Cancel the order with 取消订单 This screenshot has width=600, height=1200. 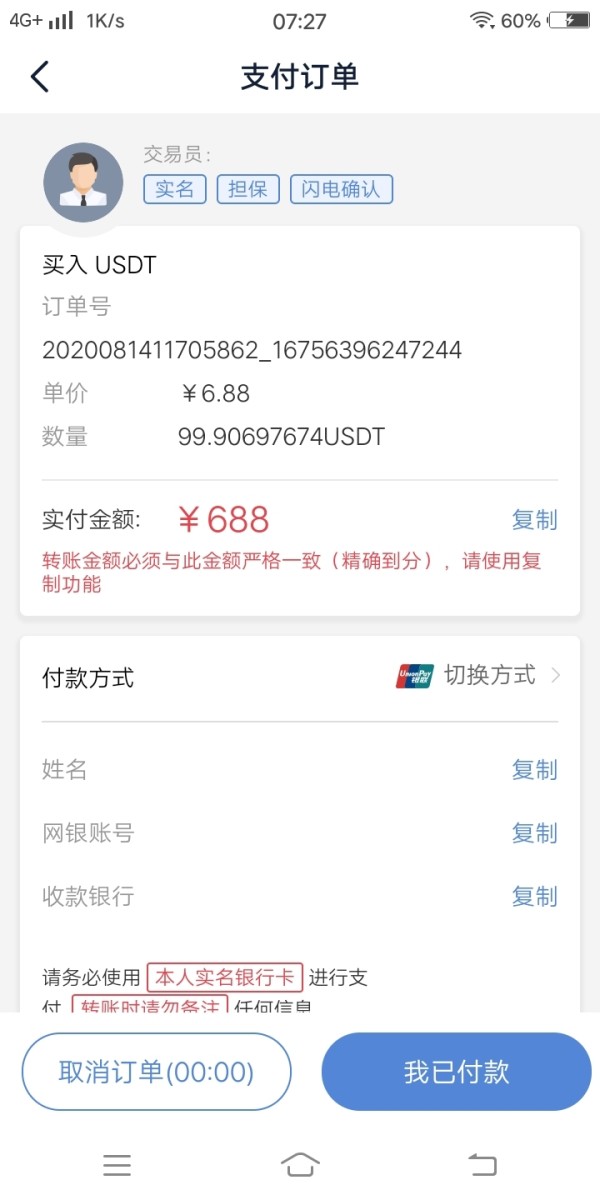click(x=156, y=1072)
